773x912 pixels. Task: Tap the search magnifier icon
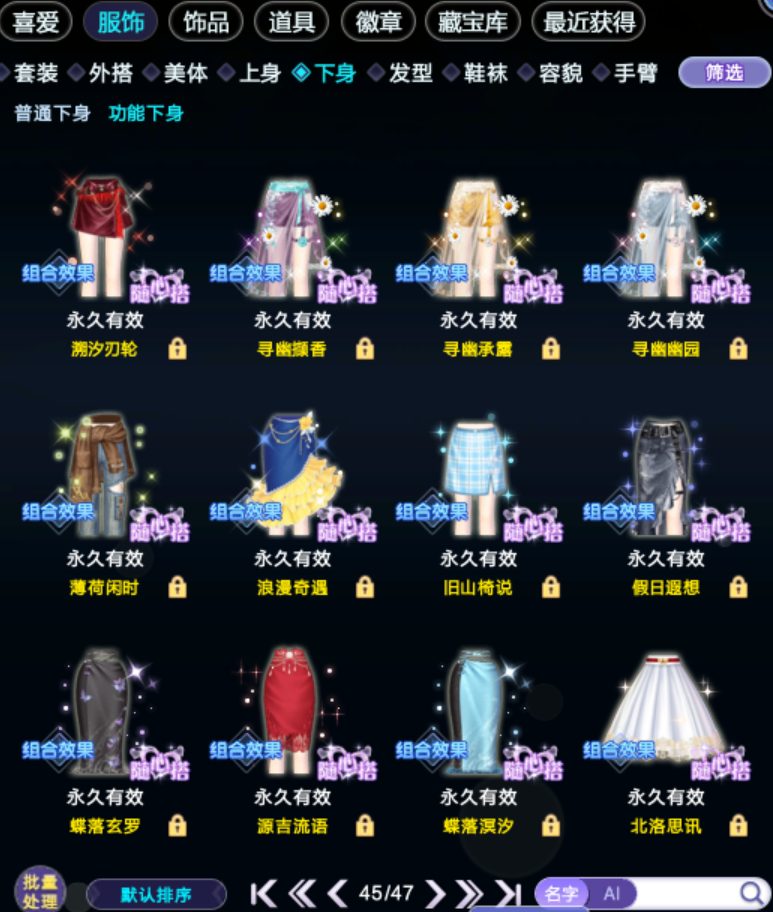[751, 893]
